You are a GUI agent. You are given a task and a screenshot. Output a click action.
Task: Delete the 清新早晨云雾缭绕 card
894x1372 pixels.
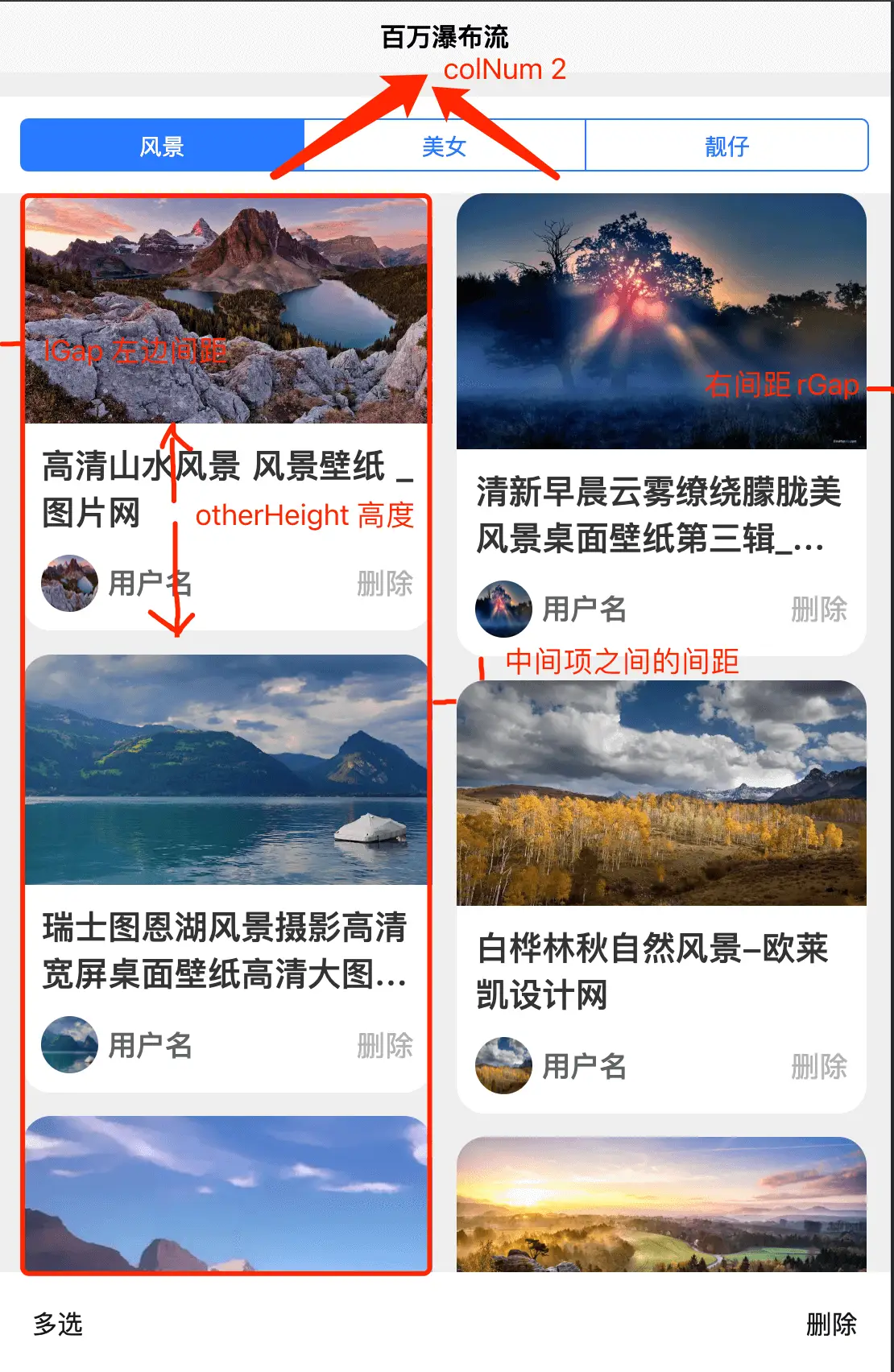(818, 609)
